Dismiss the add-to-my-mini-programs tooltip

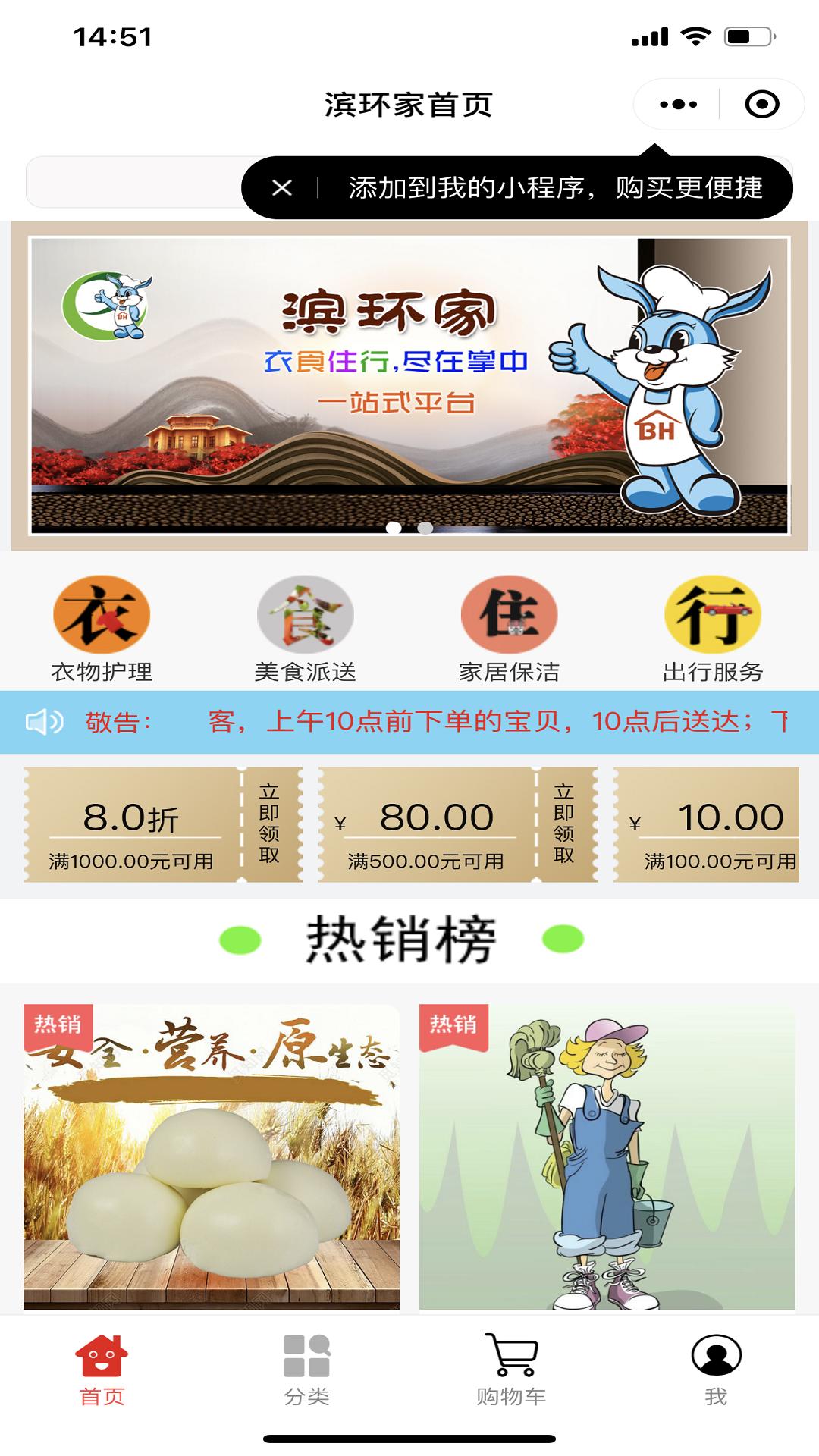(x=282, y=188)
